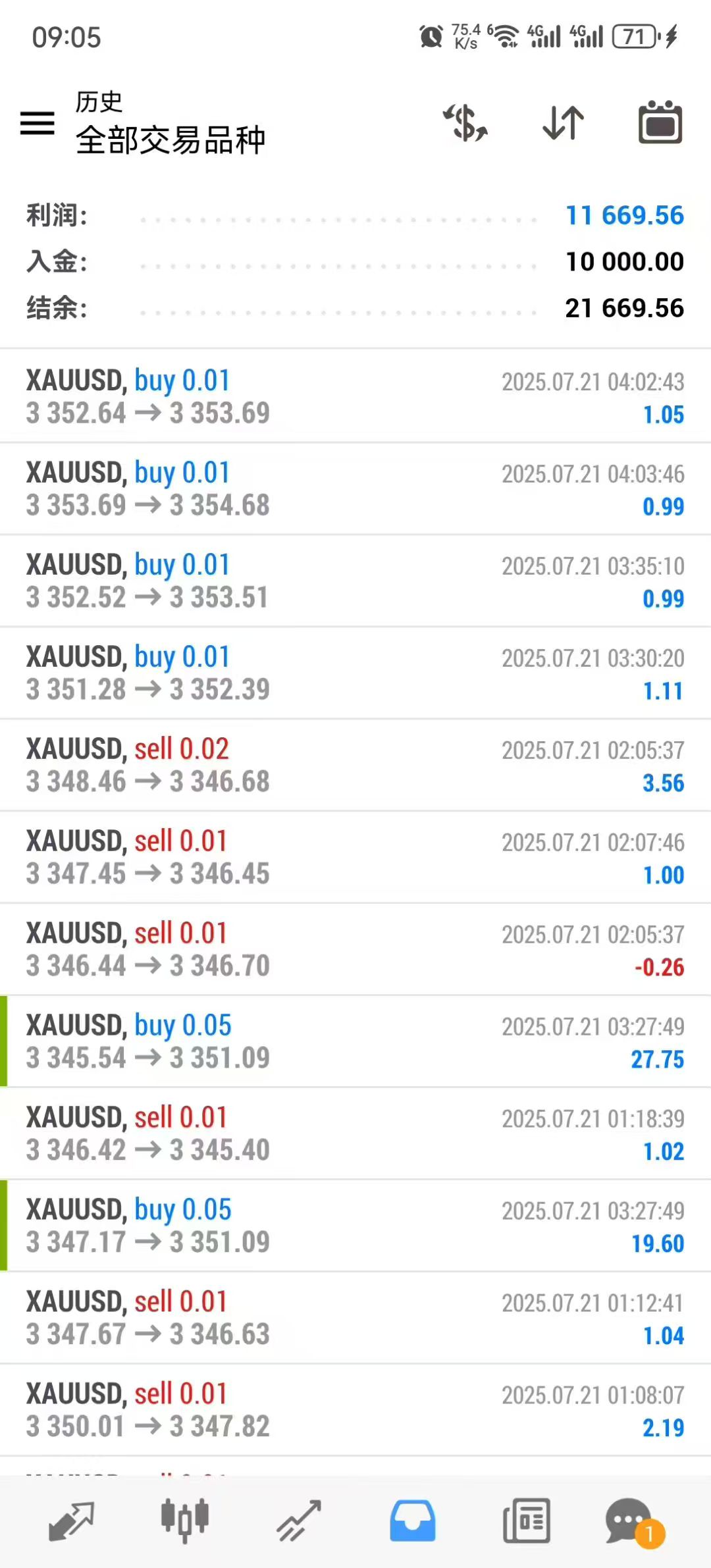Open the sell trade at 2025.07.21 01:18:39
Image resolution: width=711 pixels, height=1568 pixels.
[x=355, y=1134]
